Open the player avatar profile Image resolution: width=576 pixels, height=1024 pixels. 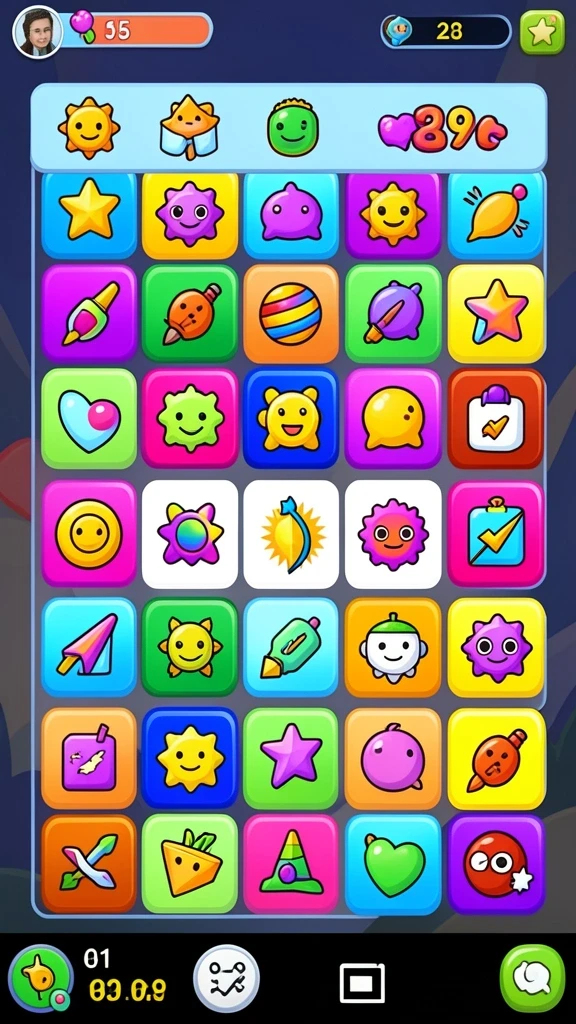37,32
